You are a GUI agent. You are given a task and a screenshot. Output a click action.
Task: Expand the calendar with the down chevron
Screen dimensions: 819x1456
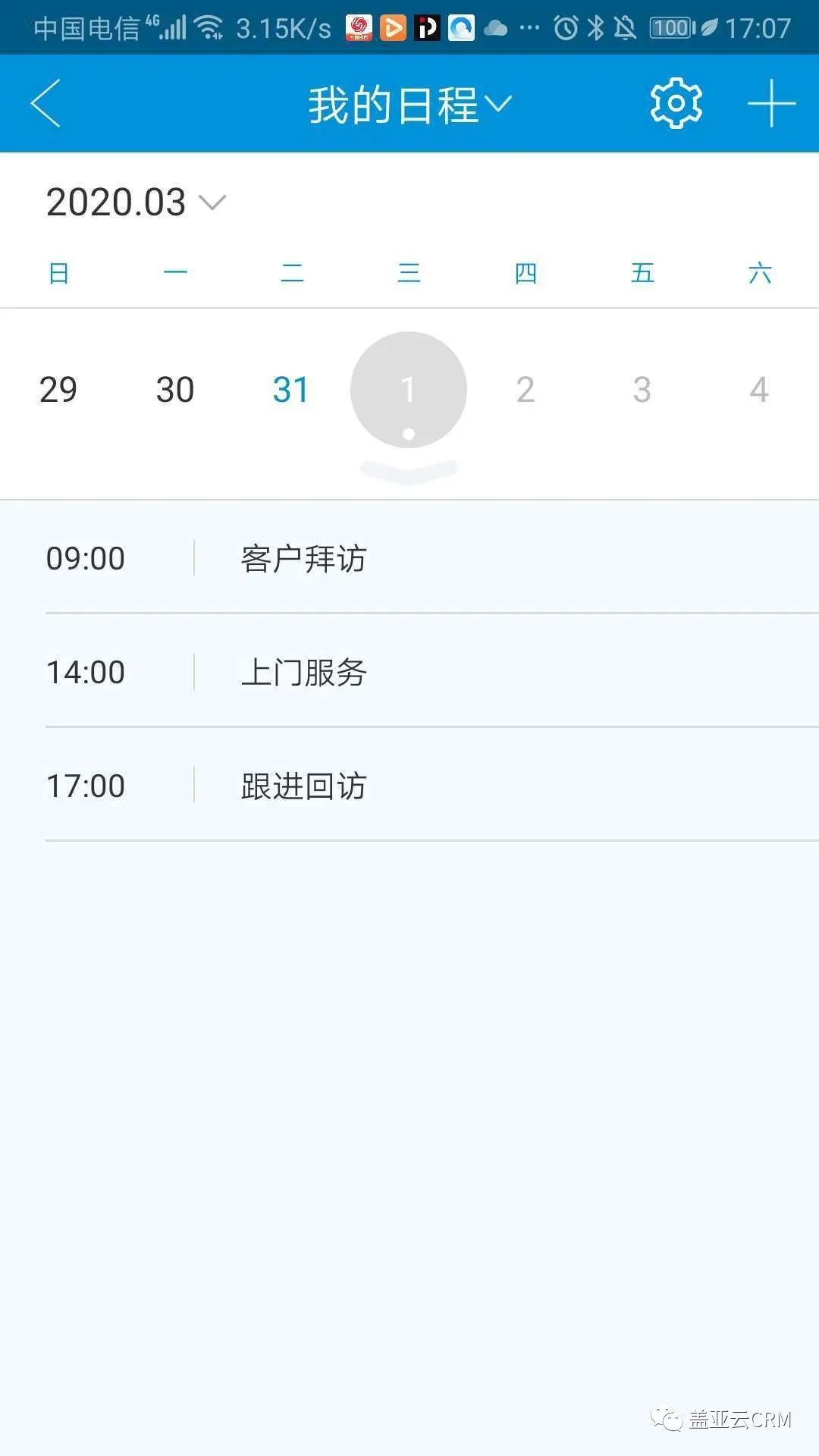[409, 472]
